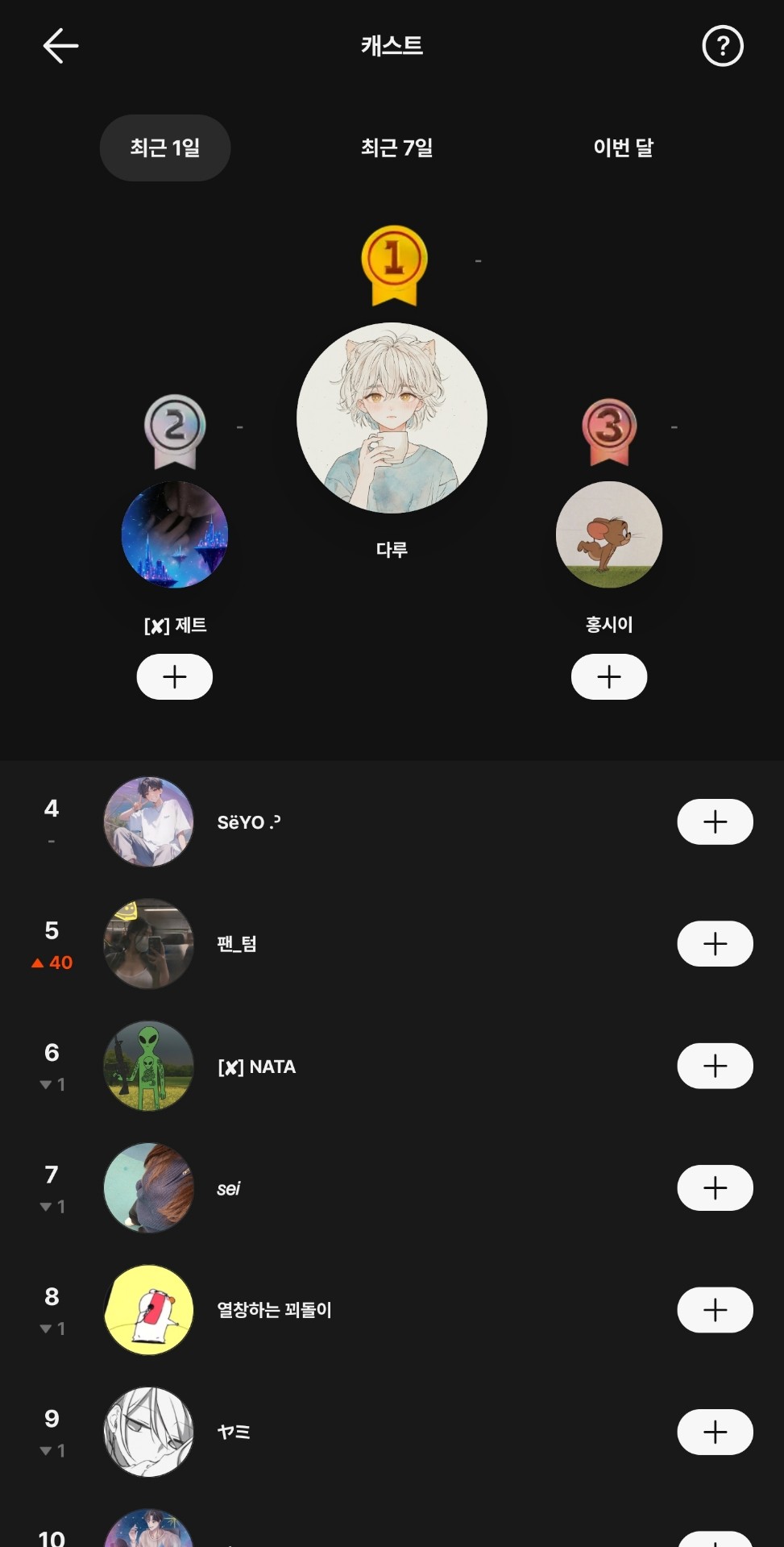This screenshot has height=1547, width=784.
Task: Select the 최근 1일 tab
Action: [x=165, y=148]
